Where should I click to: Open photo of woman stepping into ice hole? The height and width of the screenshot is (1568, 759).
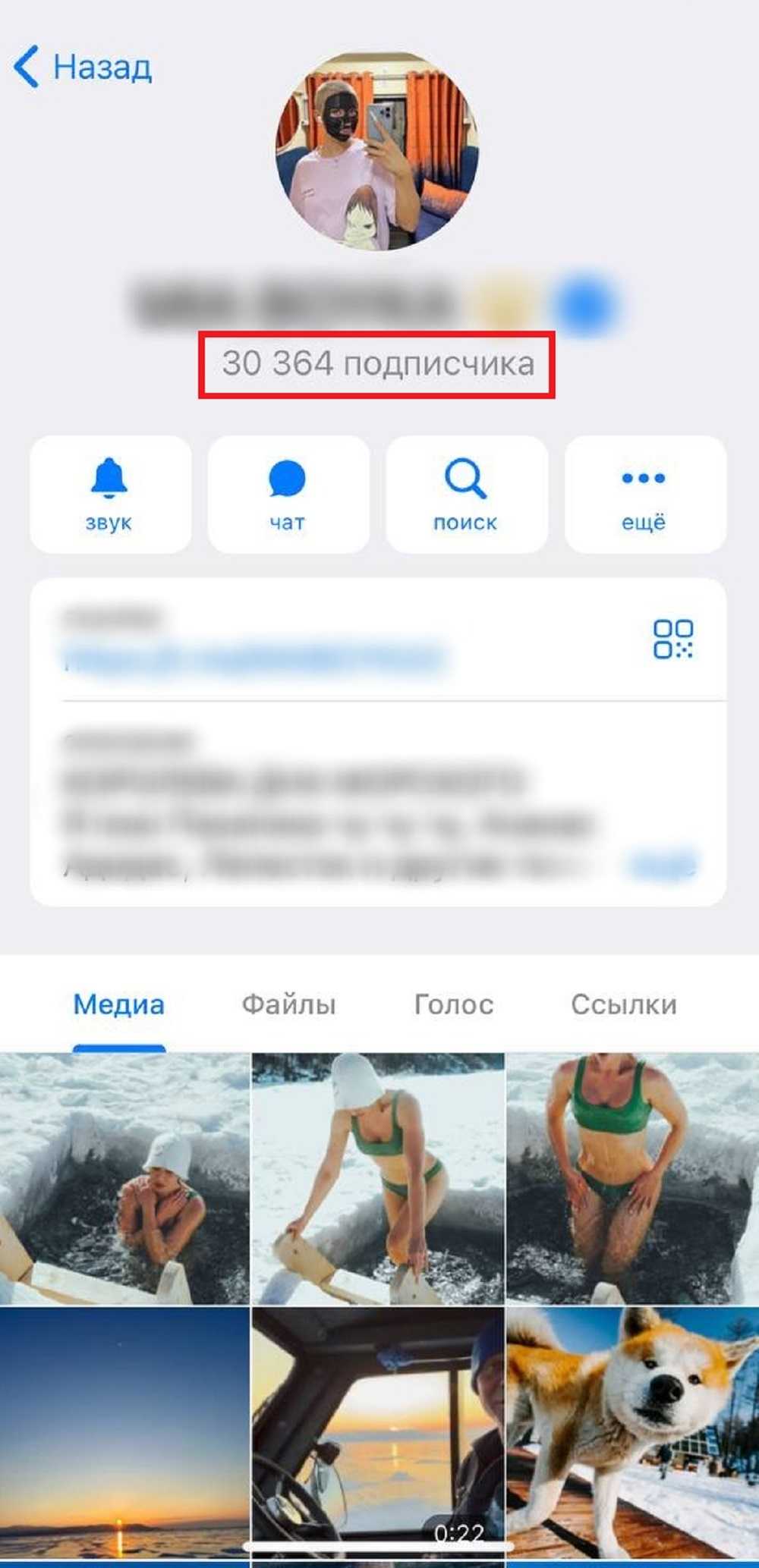click(378, 1178)
